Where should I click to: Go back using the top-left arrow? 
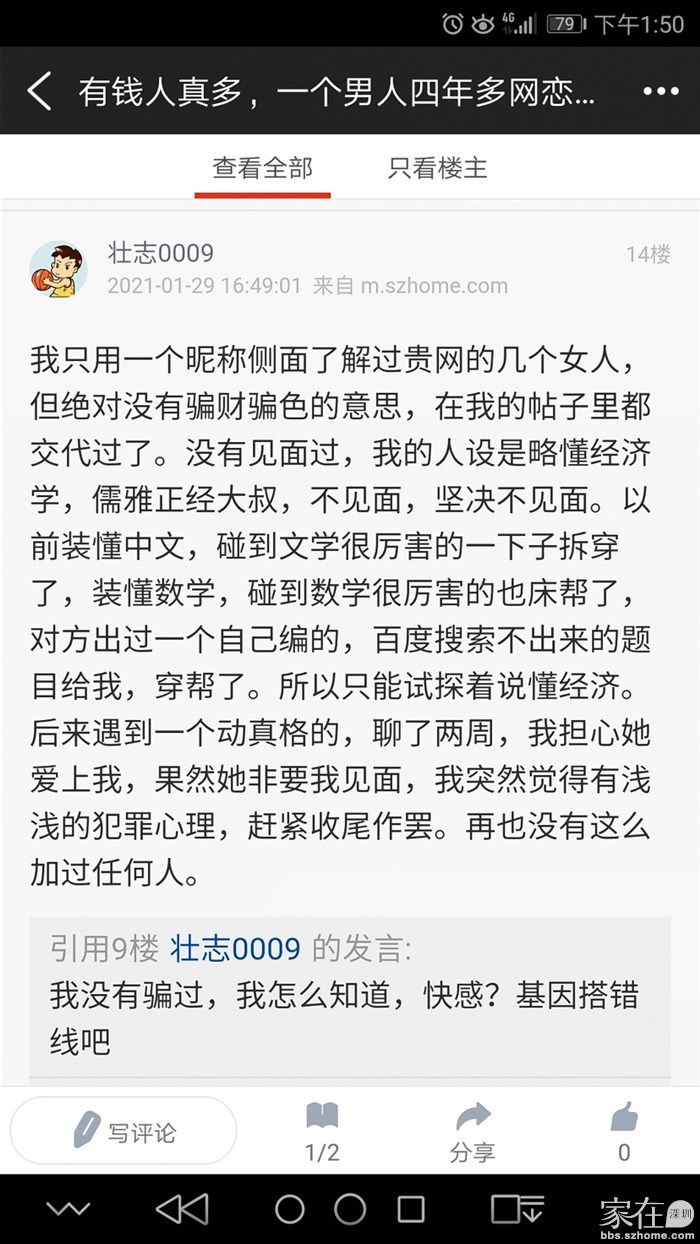point(38,91)
